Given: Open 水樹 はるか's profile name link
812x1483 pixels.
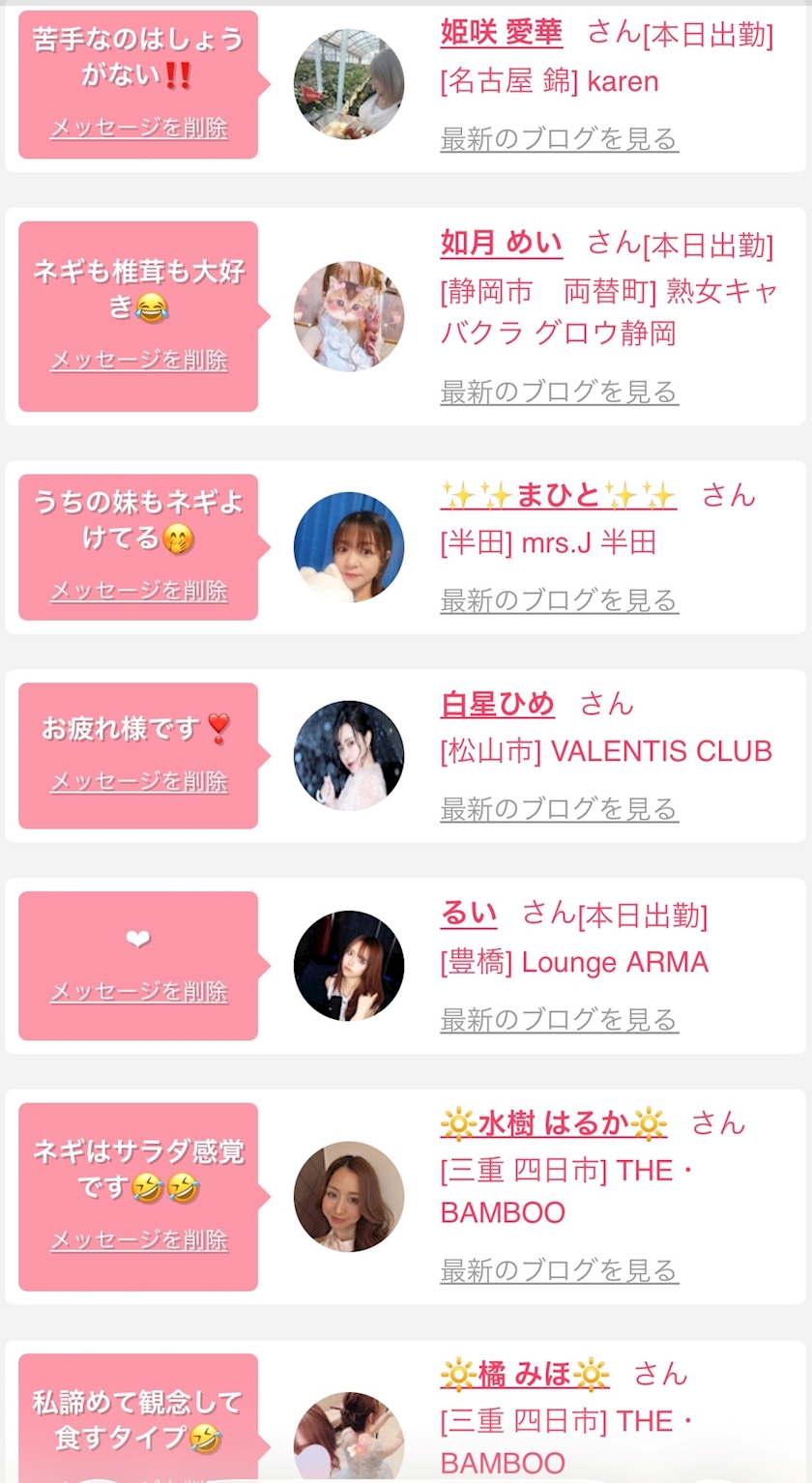Looking at the screenshot, I should point(553,1123).
